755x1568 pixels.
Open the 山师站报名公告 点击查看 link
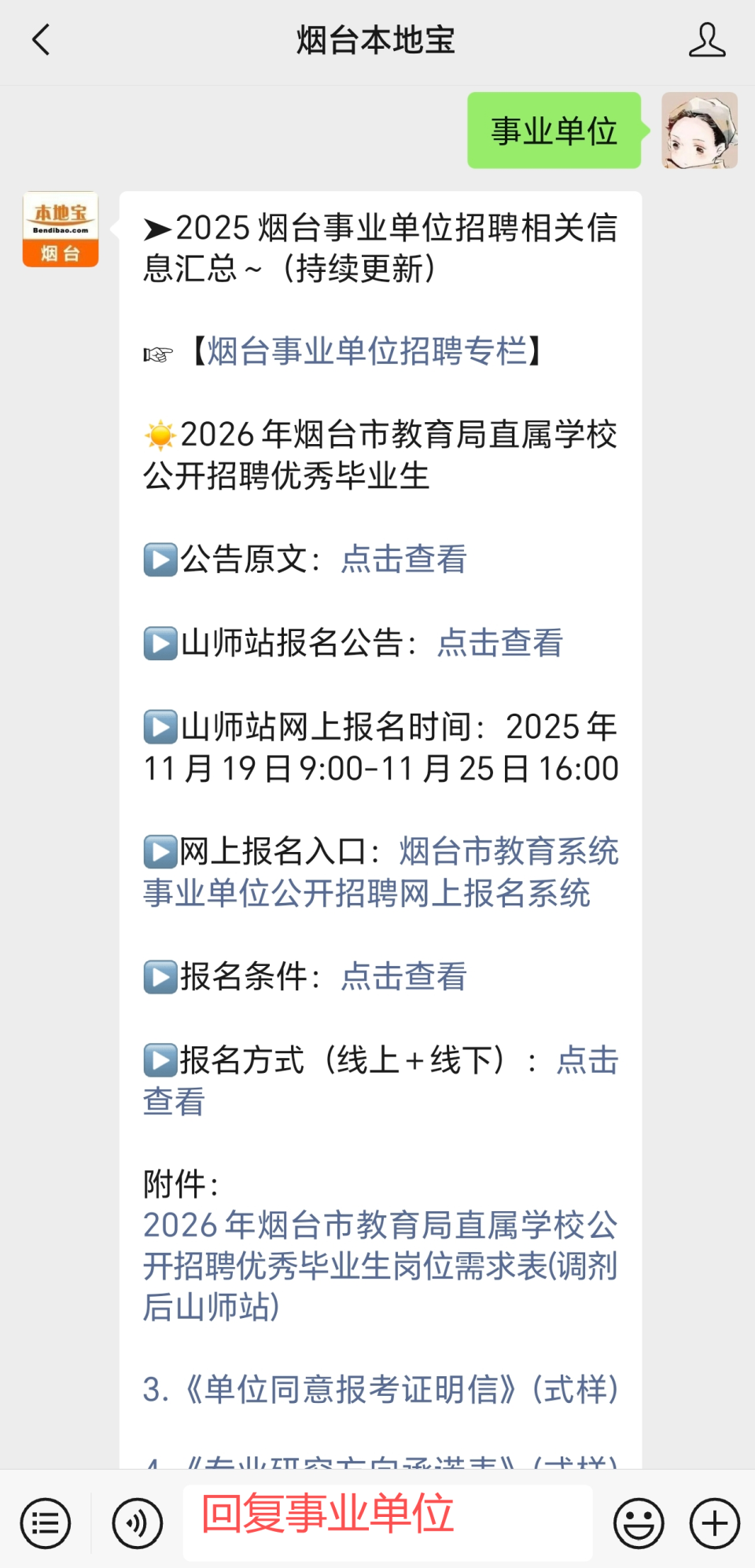(x=499, y=643)
